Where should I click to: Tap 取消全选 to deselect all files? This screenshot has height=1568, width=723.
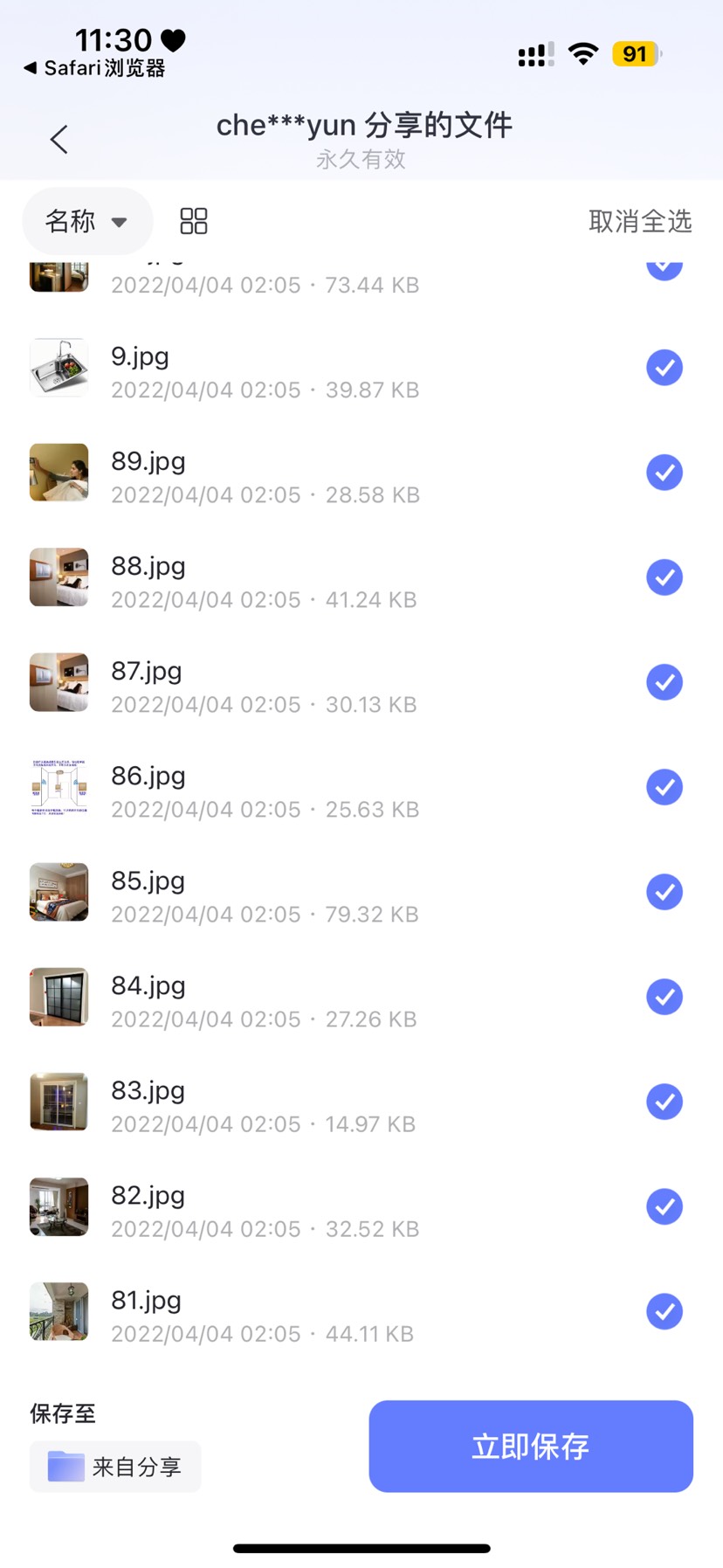click(638, 223)
